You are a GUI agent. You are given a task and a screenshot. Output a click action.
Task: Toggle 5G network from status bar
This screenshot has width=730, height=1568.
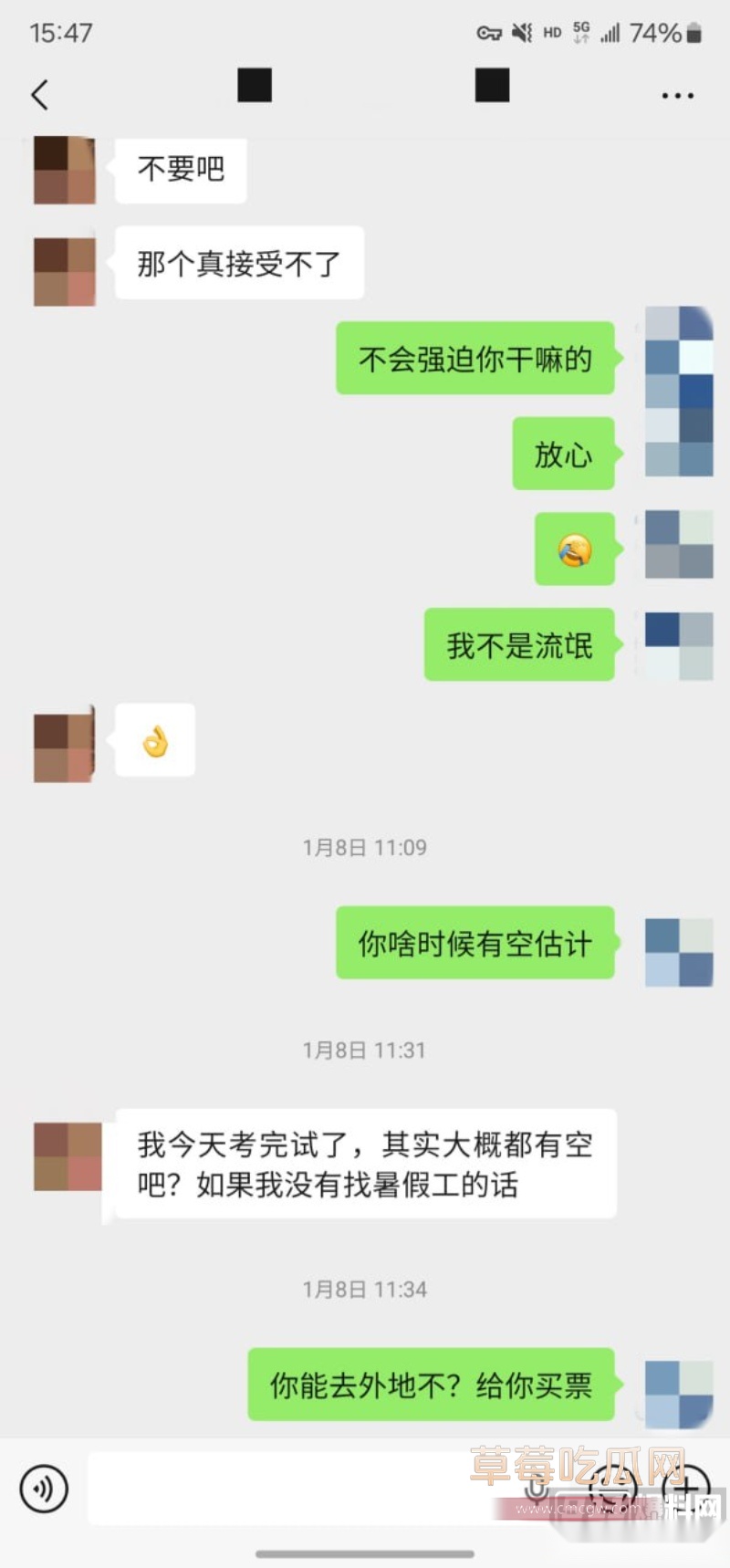click(x=580, y=31)
